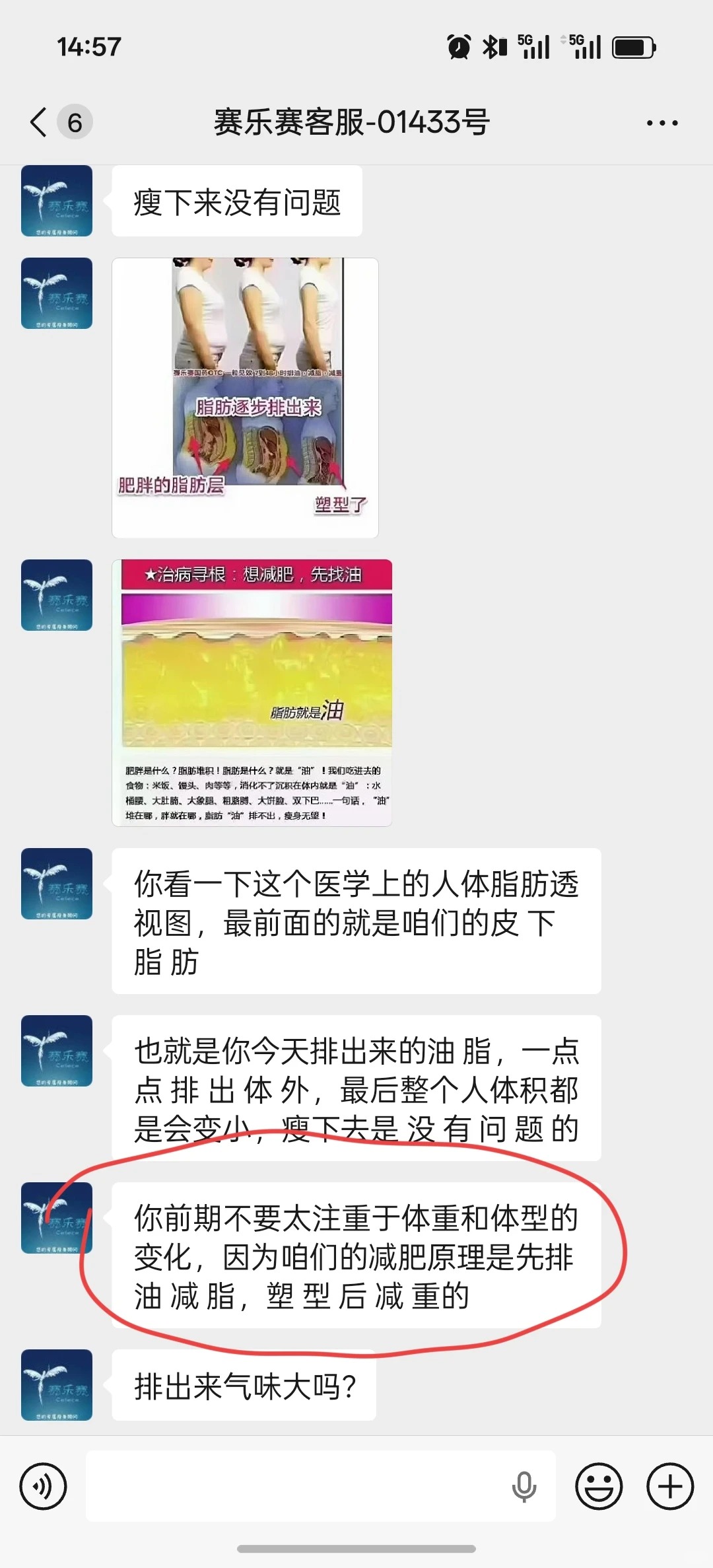Go back to the chat list
The width and height of the screenshot is (713, 1568).
[x=40, y=122]
